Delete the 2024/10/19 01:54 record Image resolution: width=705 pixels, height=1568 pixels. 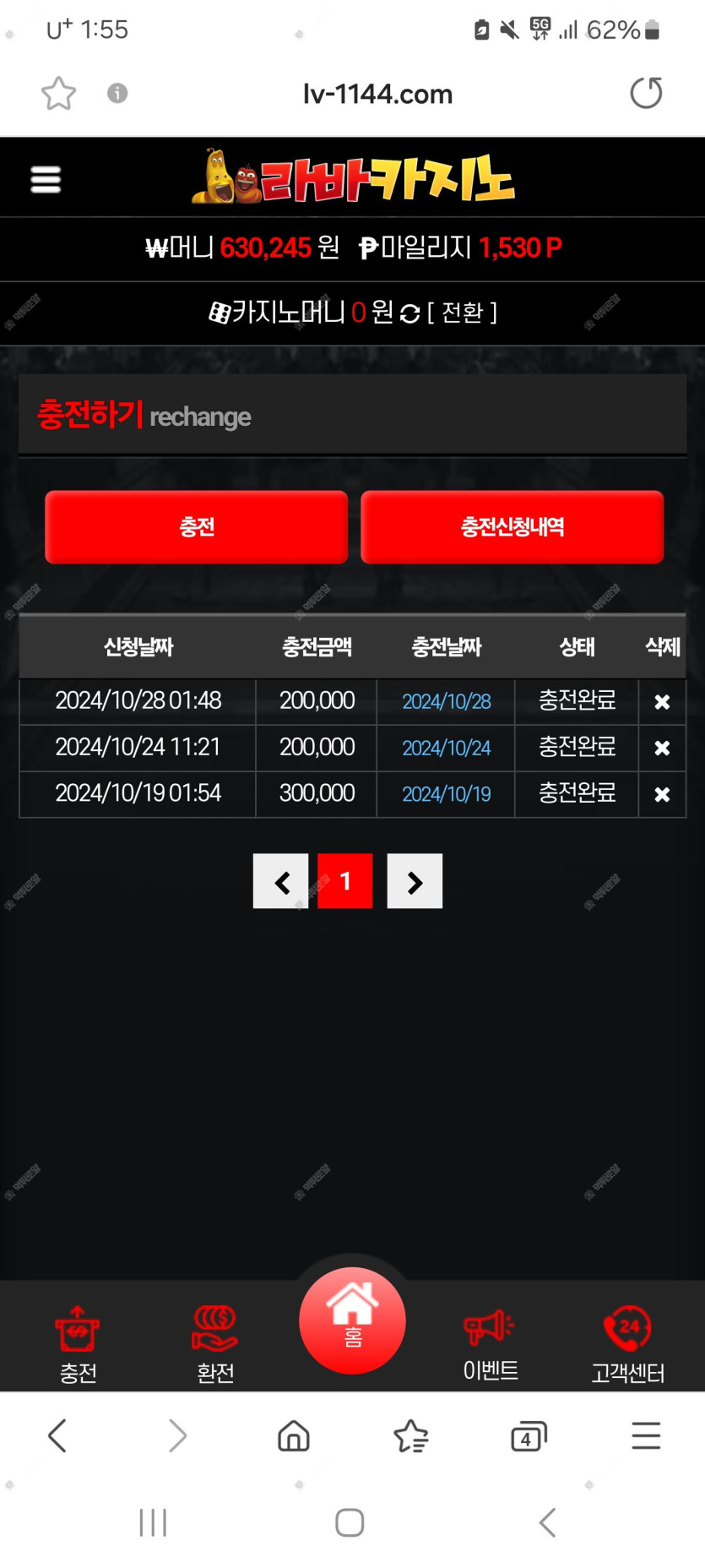662,794
